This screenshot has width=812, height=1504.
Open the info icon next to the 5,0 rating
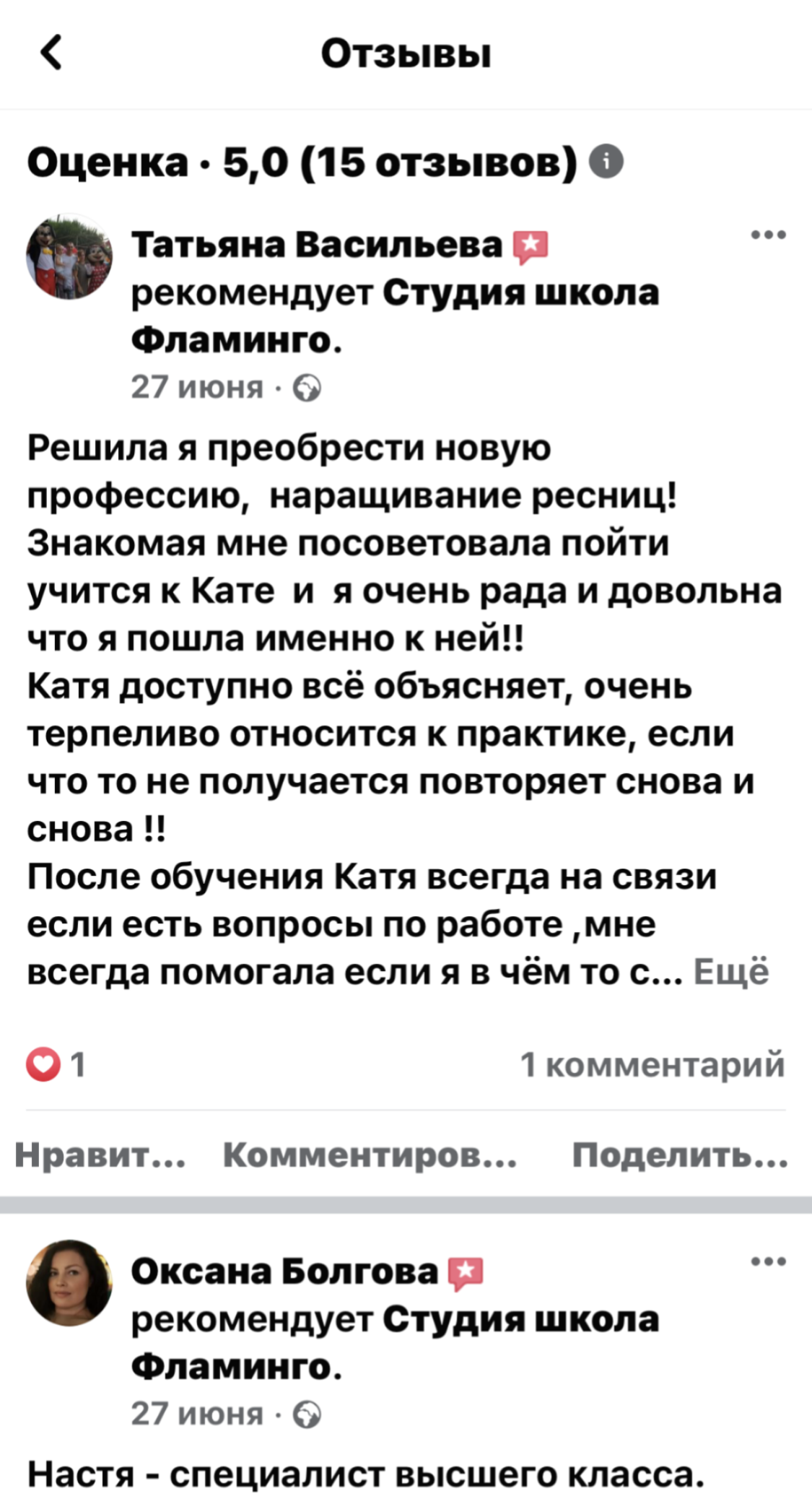(x=605, y=160)
